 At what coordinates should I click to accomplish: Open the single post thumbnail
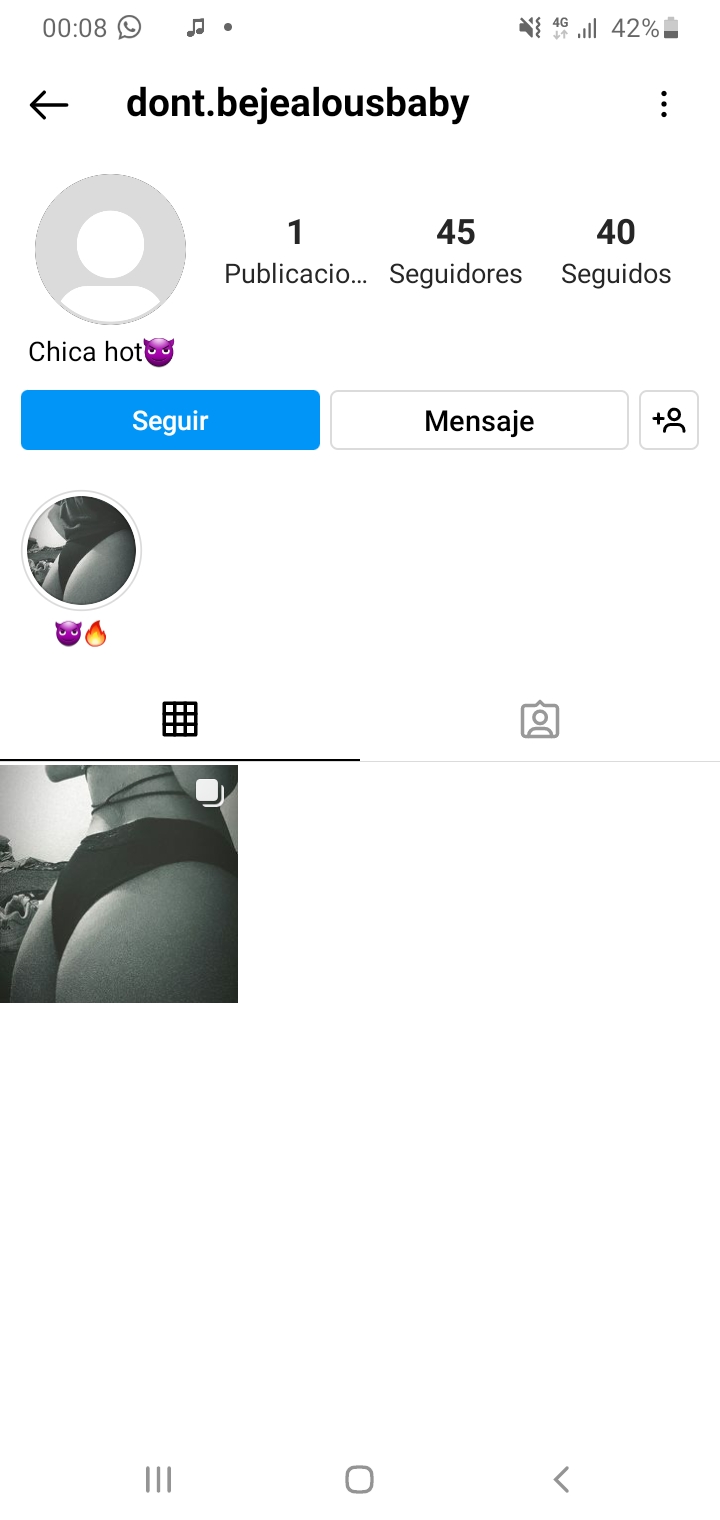pyautogui.click(x=119, y=884)
